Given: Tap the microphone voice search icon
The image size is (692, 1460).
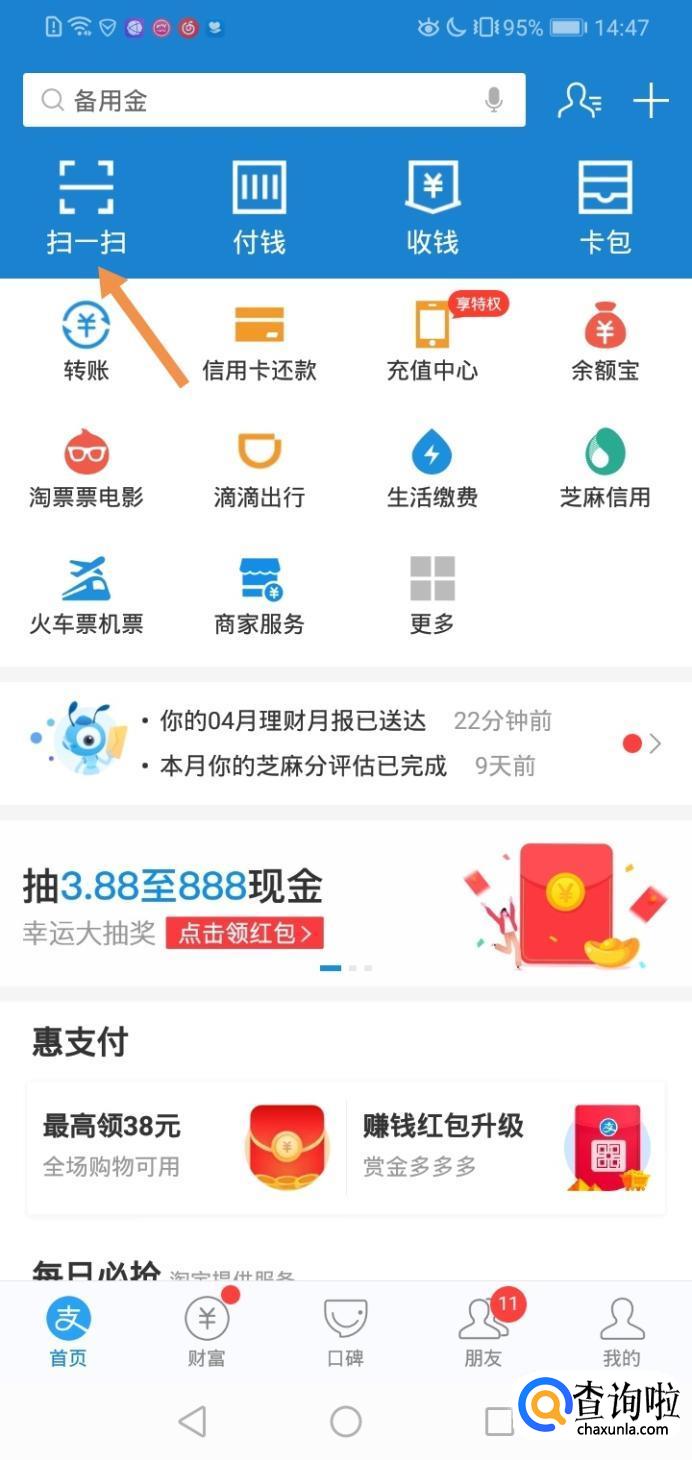Looking at the screenshot, I should 493,100.
